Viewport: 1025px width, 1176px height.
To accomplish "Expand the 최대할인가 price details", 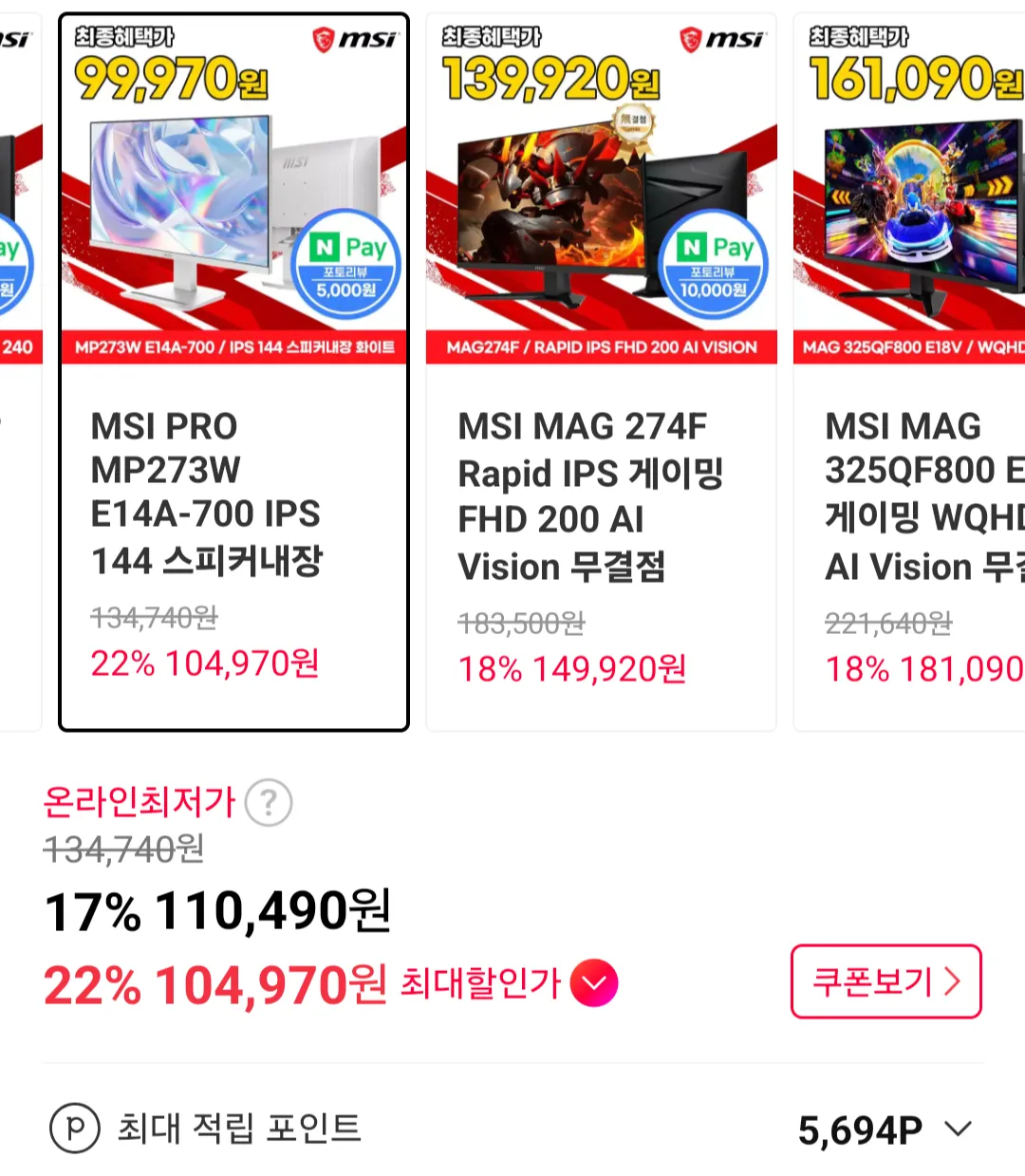I will pyautogui.click(x=594, y=983).
